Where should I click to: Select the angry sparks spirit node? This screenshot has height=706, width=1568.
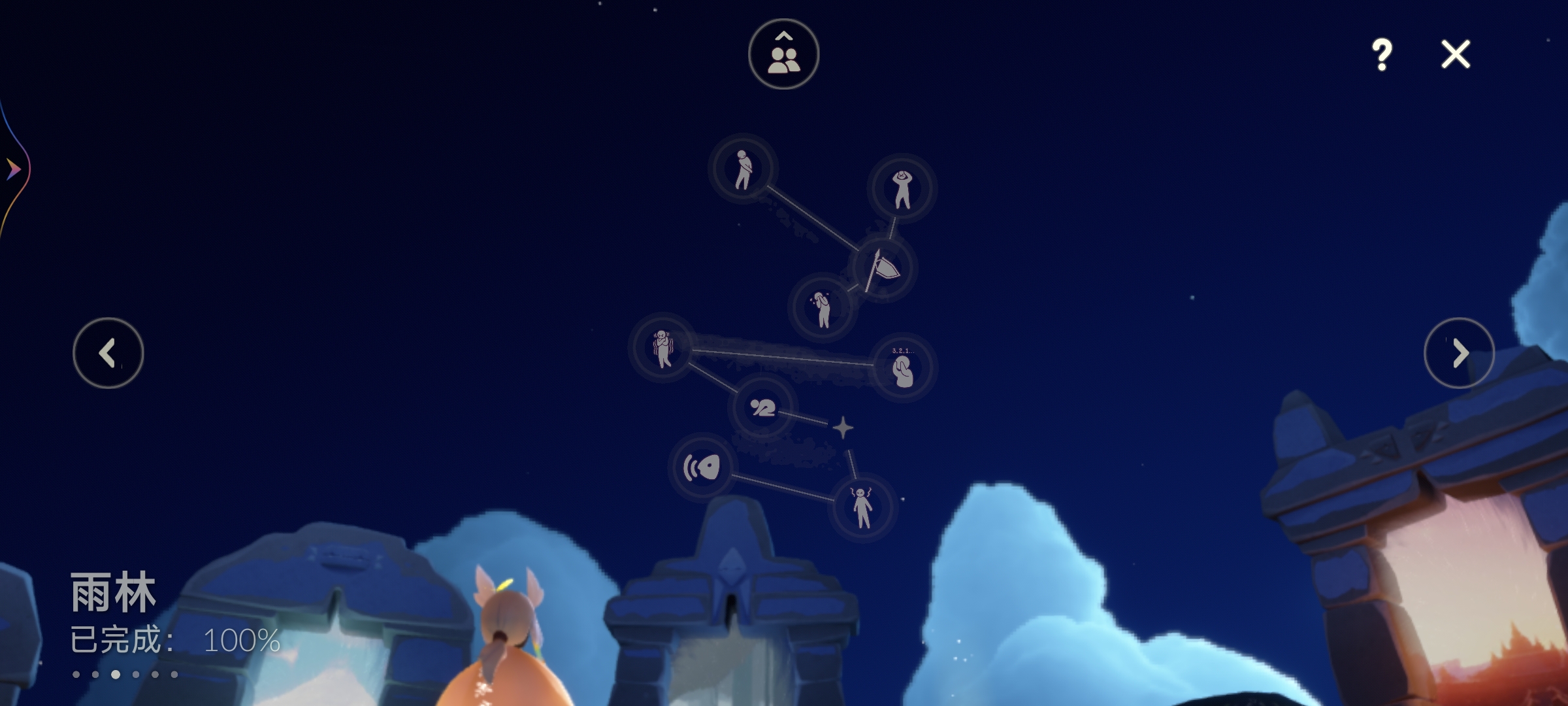[x=862, y=507]
